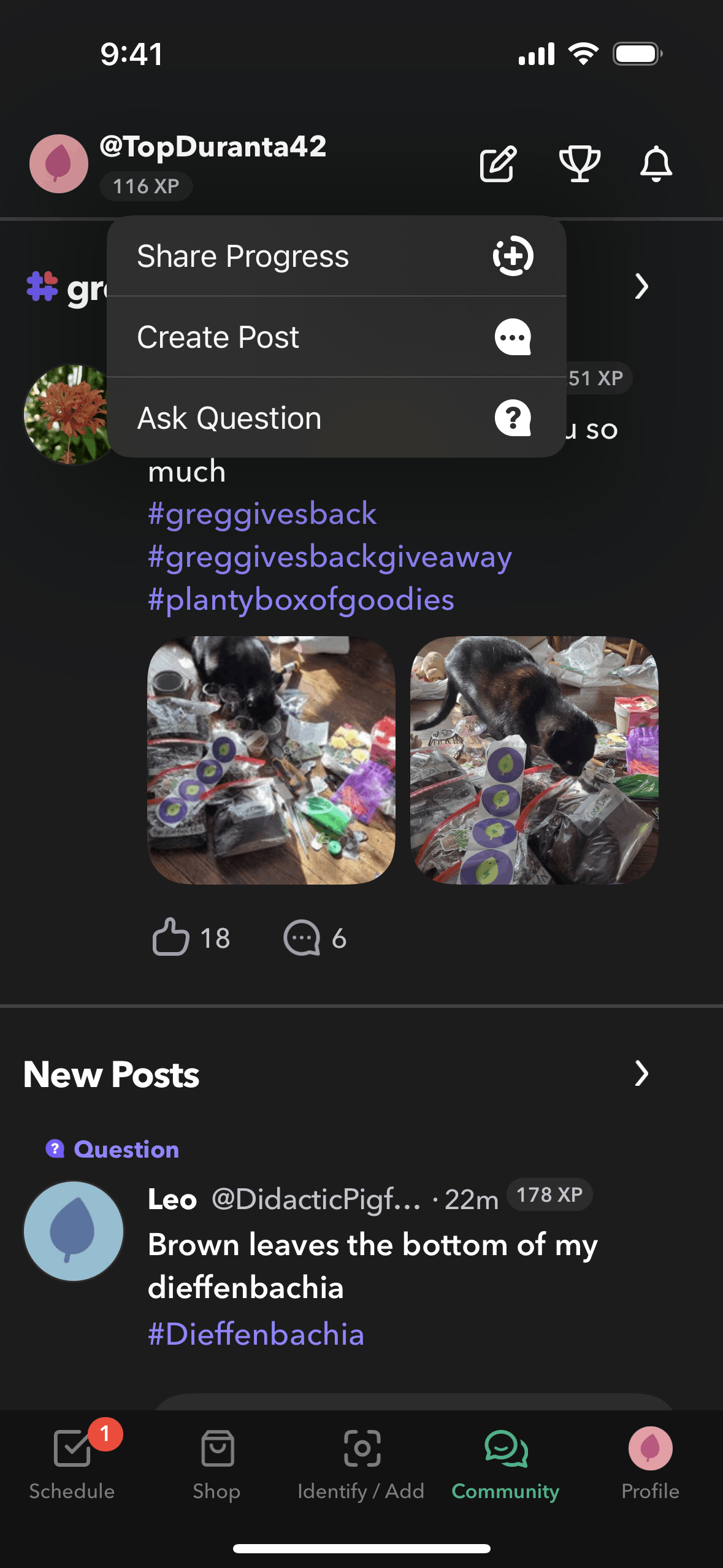
Task: Go to the Shop tab
Action: point(217,1463)
